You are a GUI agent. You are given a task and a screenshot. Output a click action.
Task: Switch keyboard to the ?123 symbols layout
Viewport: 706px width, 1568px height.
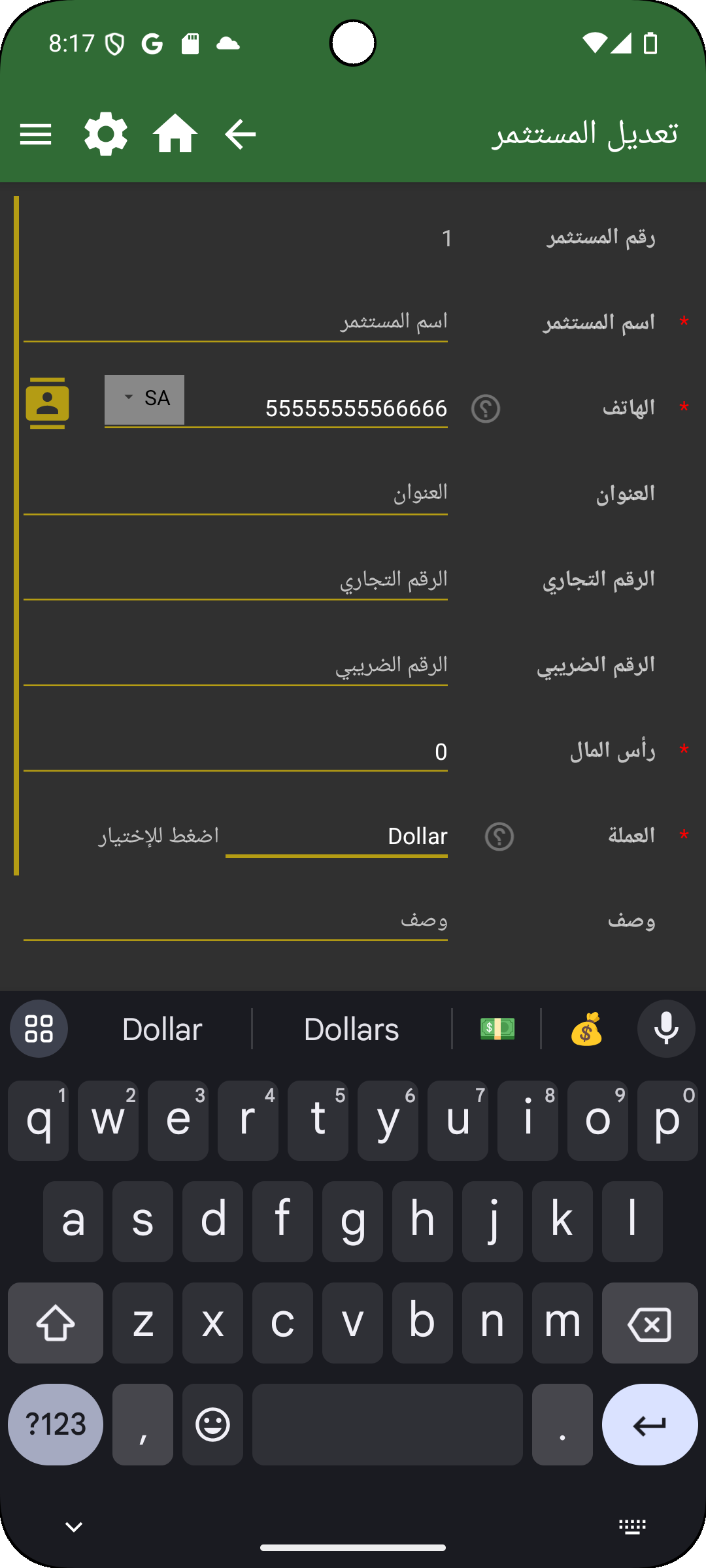pyautogui.click(x=56, y=1425)
